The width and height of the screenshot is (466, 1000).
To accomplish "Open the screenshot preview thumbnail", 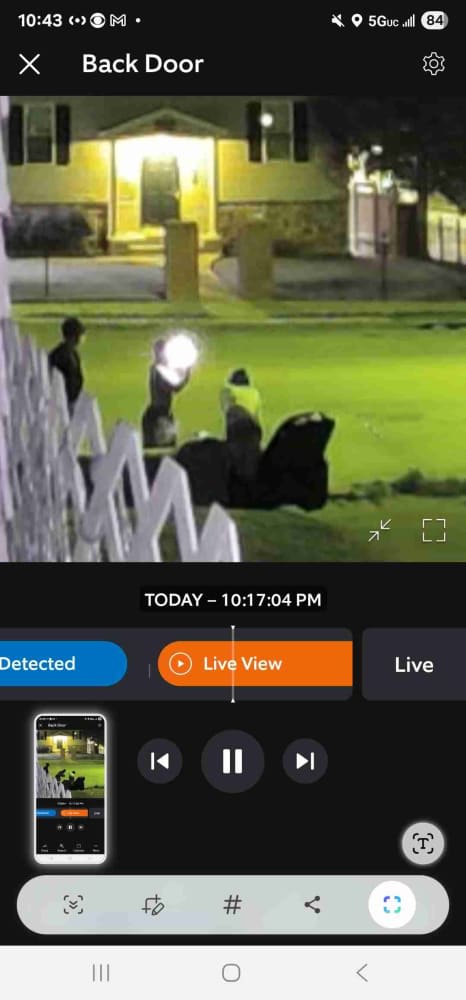I will coord(70,789).
